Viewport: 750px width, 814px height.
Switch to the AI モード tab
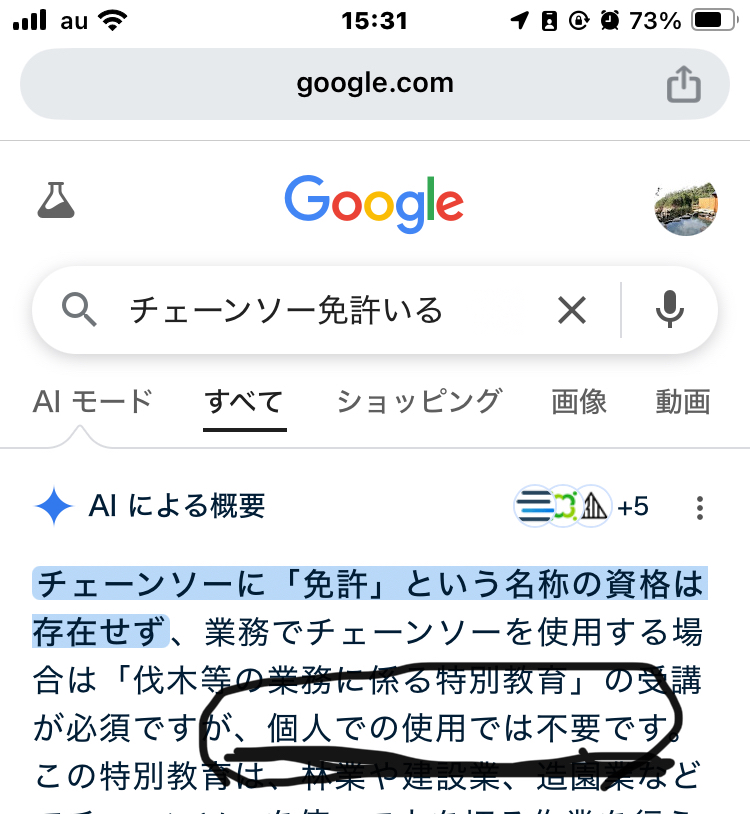click(92, 402)
